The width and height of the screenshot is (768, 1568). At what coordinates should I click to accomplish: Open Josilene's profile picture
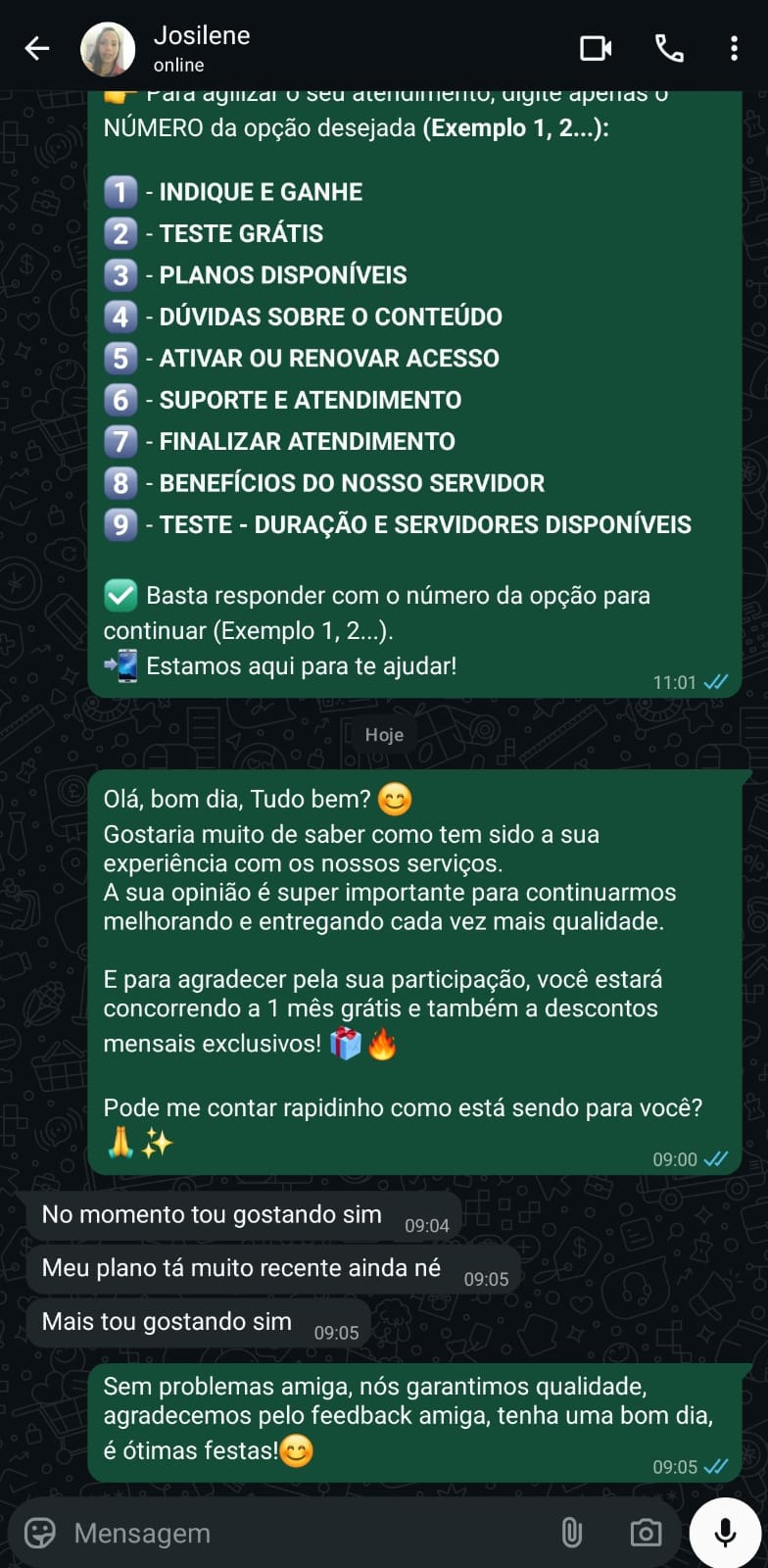click(x=108, y=49)
